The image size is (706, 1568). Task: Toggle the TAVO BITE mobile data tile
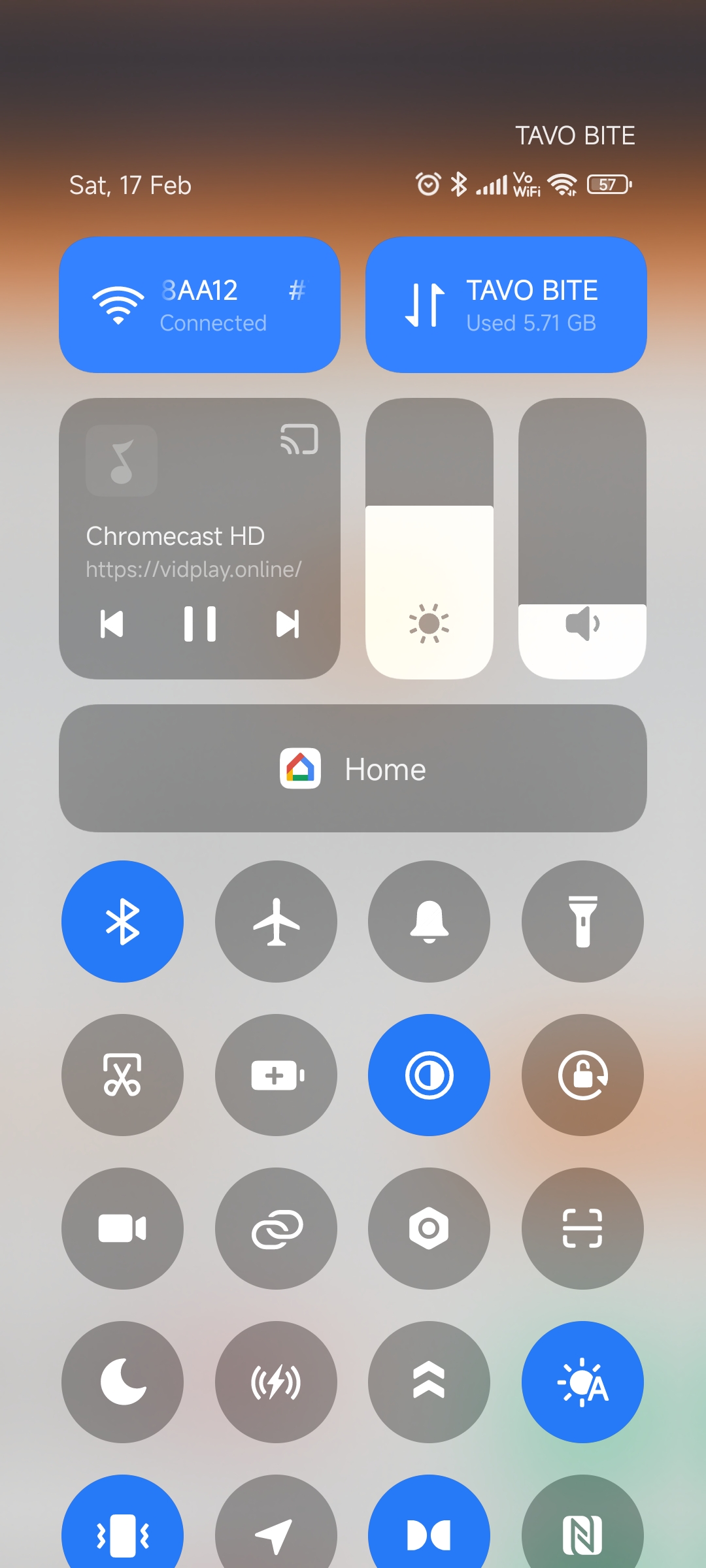(506, 305)
